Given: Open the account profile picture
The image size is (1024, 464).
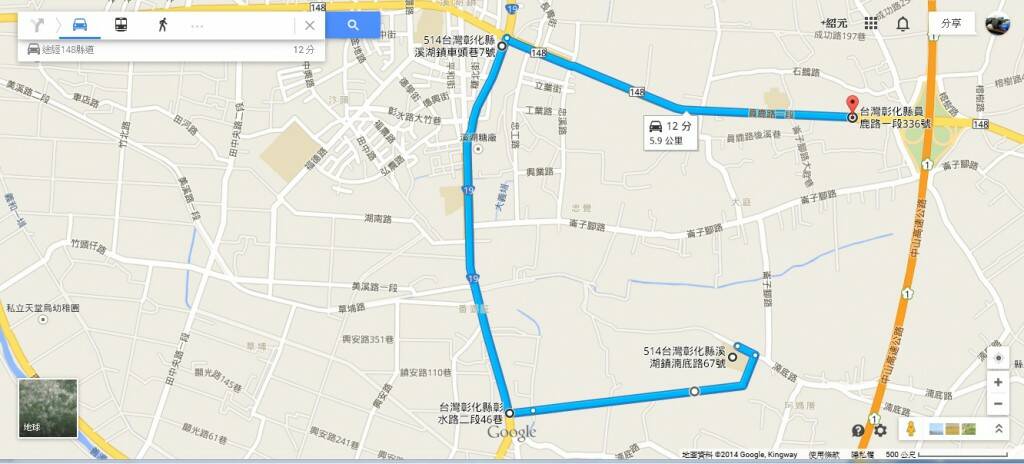Looking at the screenshot, I should pyautogui.click(x=998, y=24).
